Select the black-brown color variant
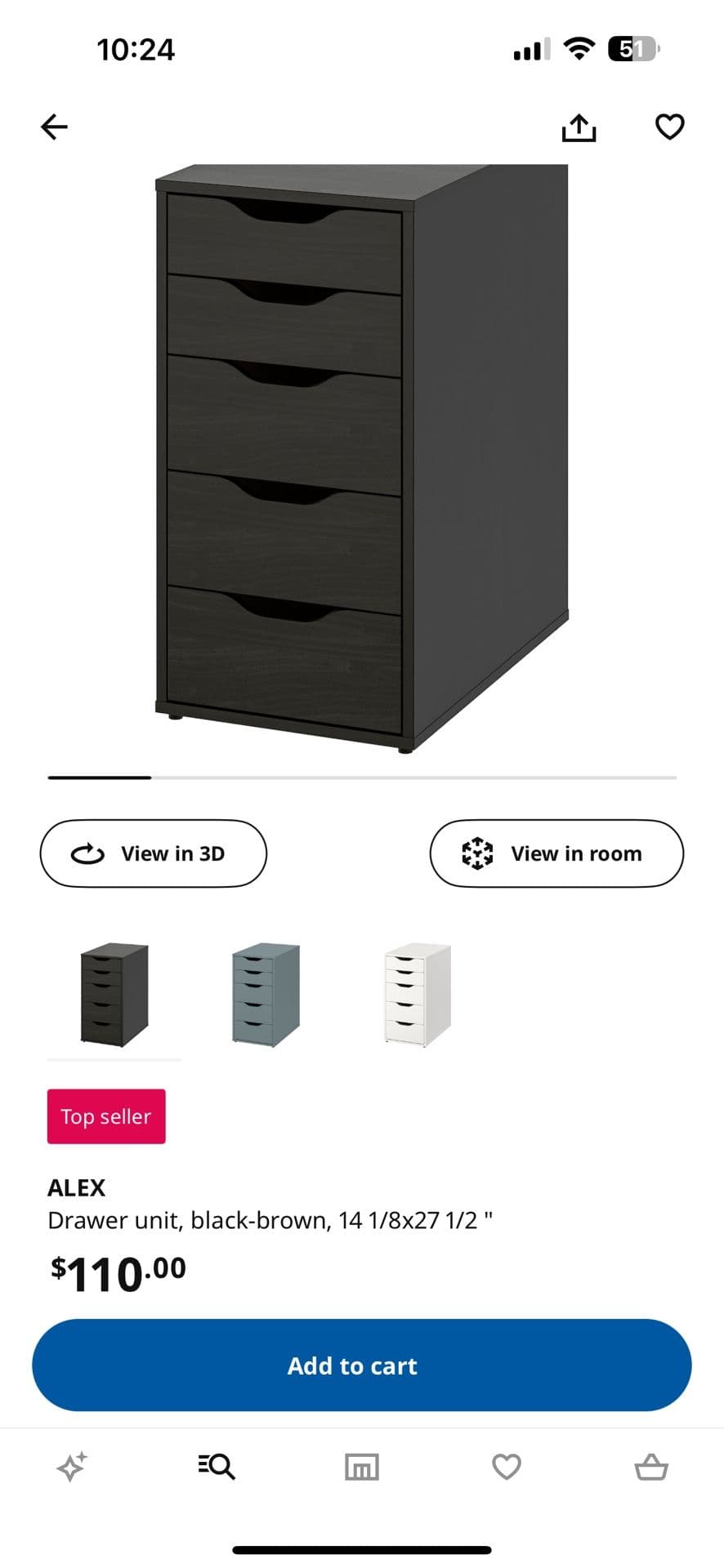Image resolution: width=724 pixels, height=1568 pixels. pyautogui.click(x=114, y=994)
